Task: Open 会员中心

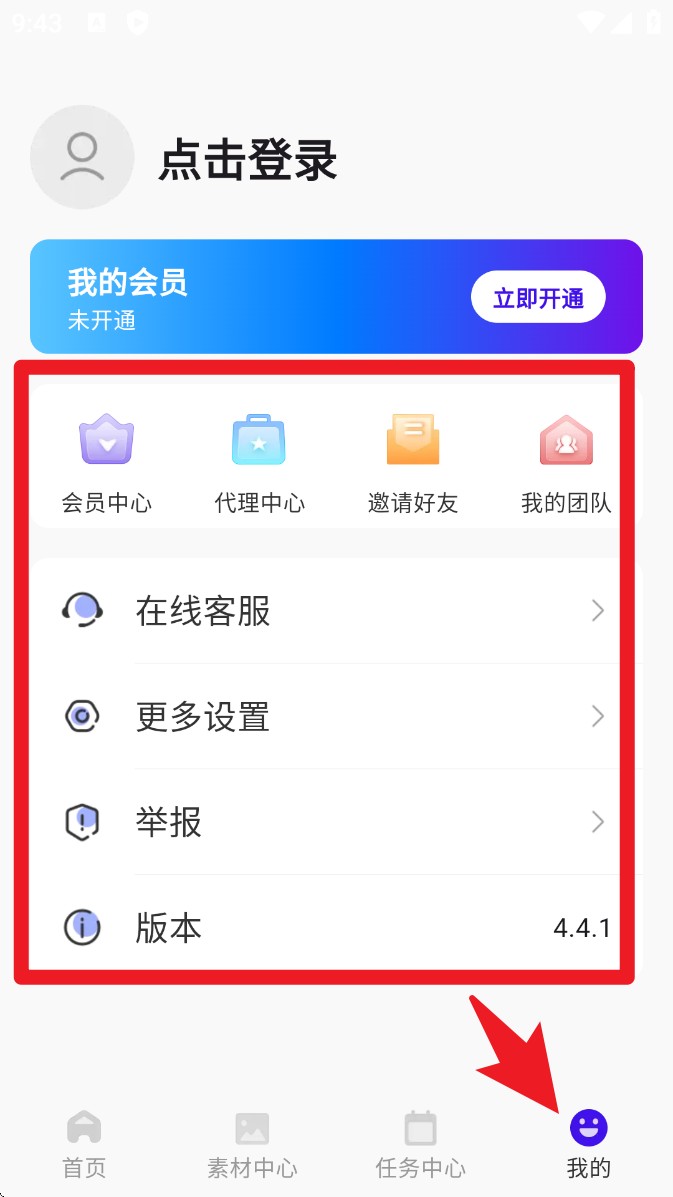Action: (106, 462)
